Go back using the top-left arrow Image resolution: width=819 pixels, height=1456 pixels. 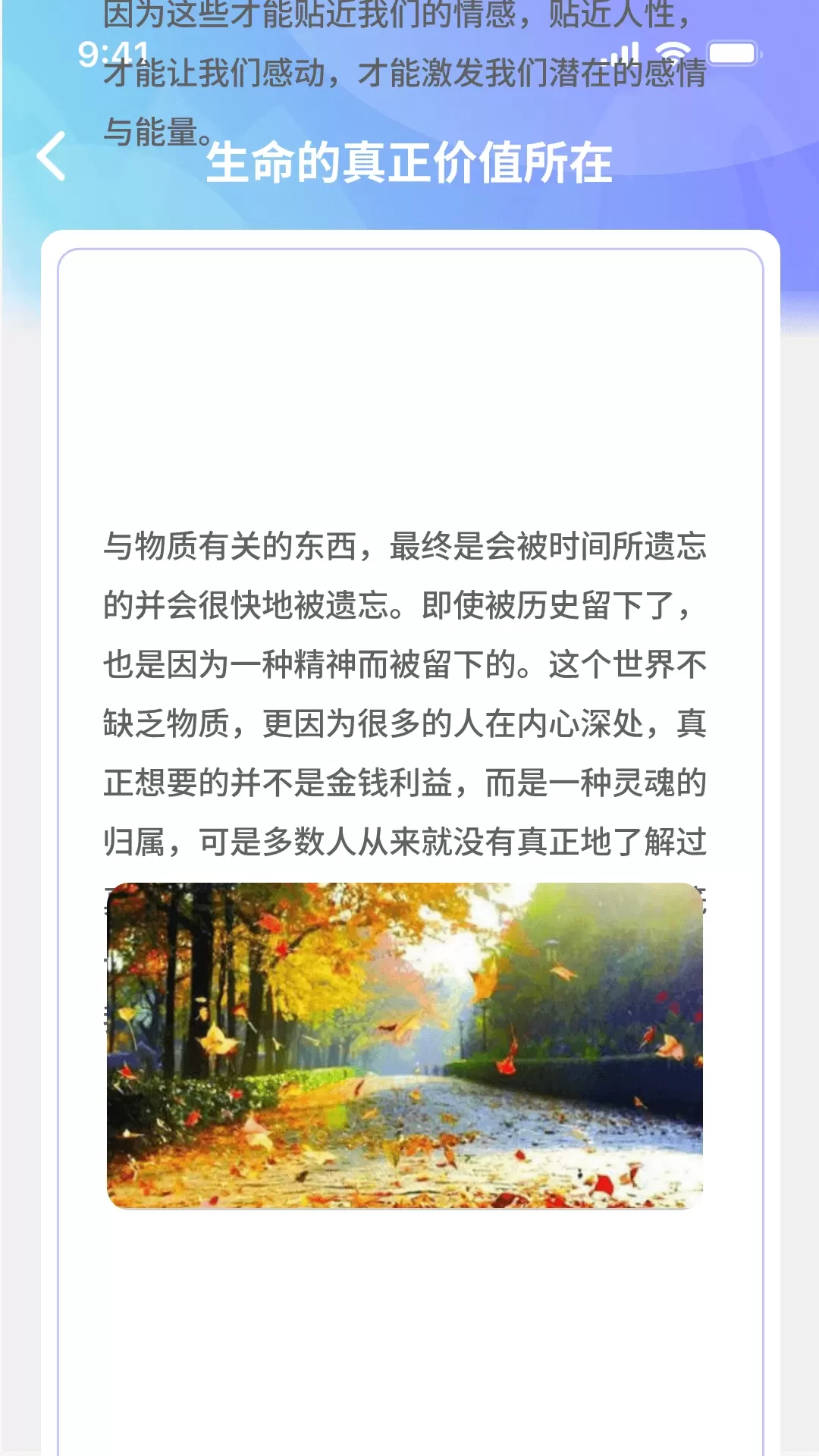click(51, 156)
